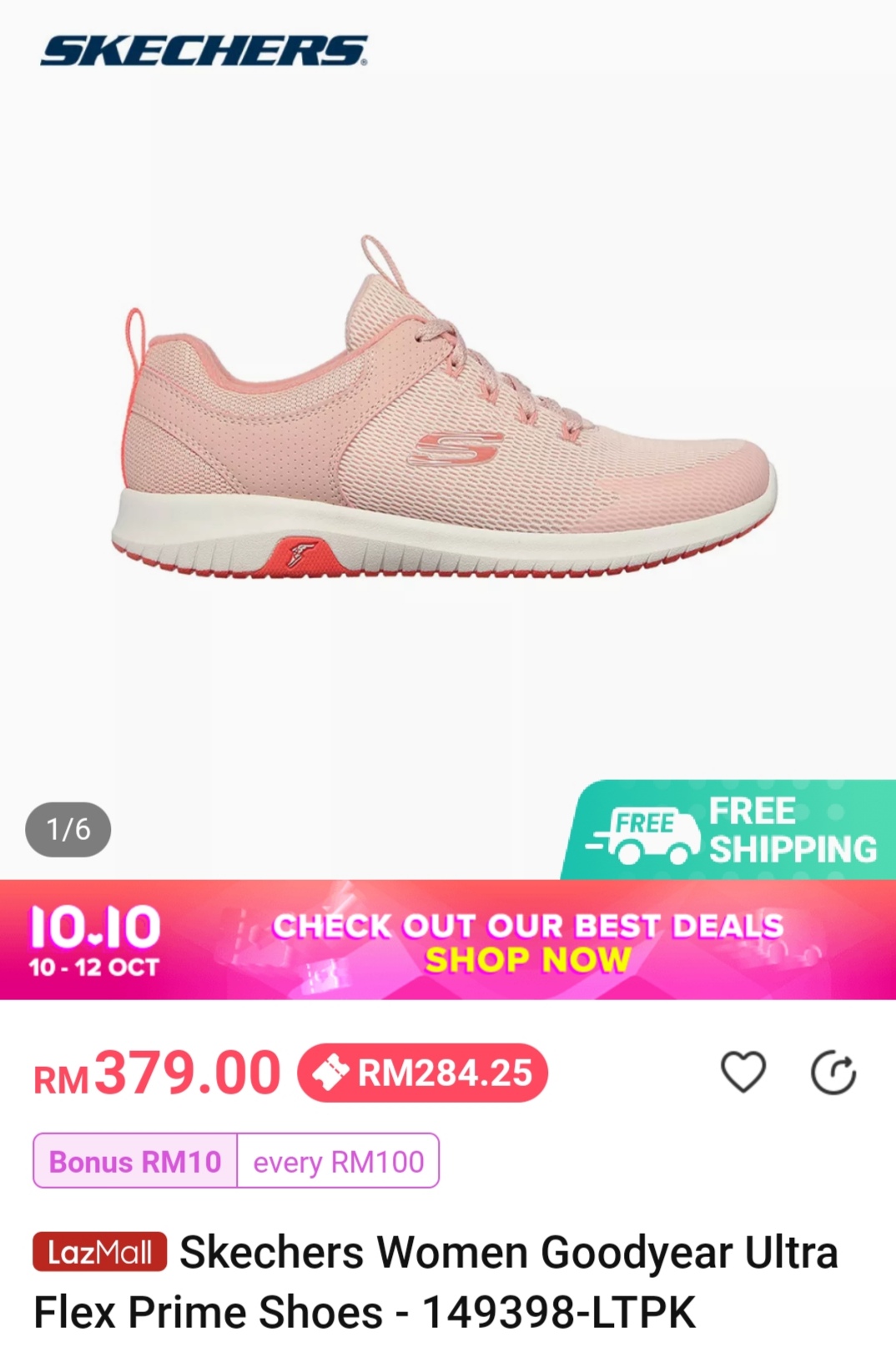Share this Skechers product

coord(833,1073)
